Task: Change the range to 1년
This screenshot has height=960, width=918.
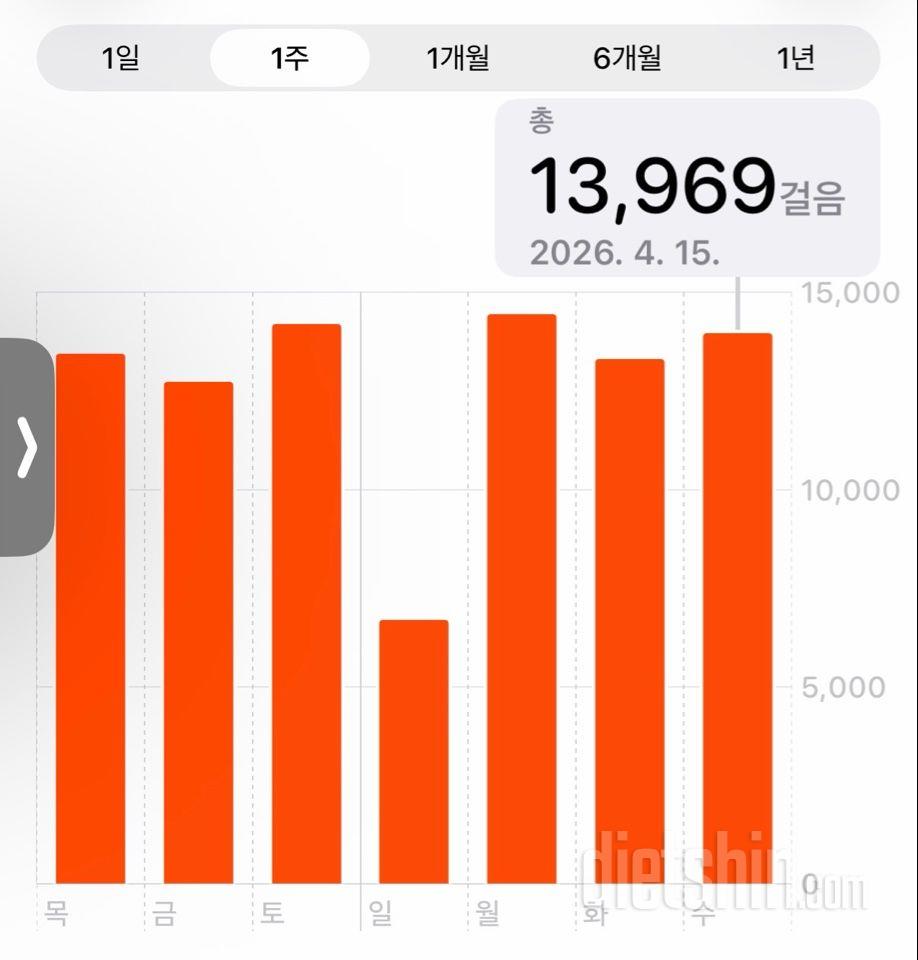Action: [x=796, y=58]
